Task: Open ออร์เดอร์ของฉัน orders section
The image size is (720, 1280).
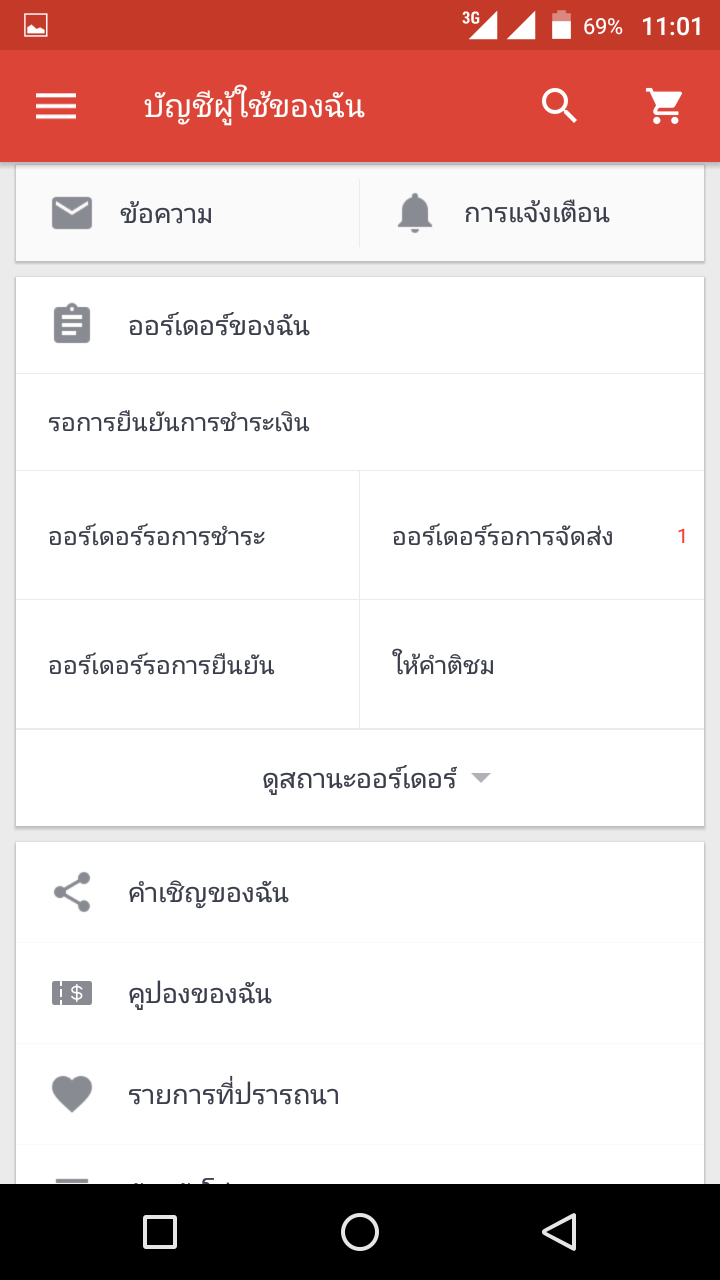Action: pyautogui.click(x=218, y=326)
